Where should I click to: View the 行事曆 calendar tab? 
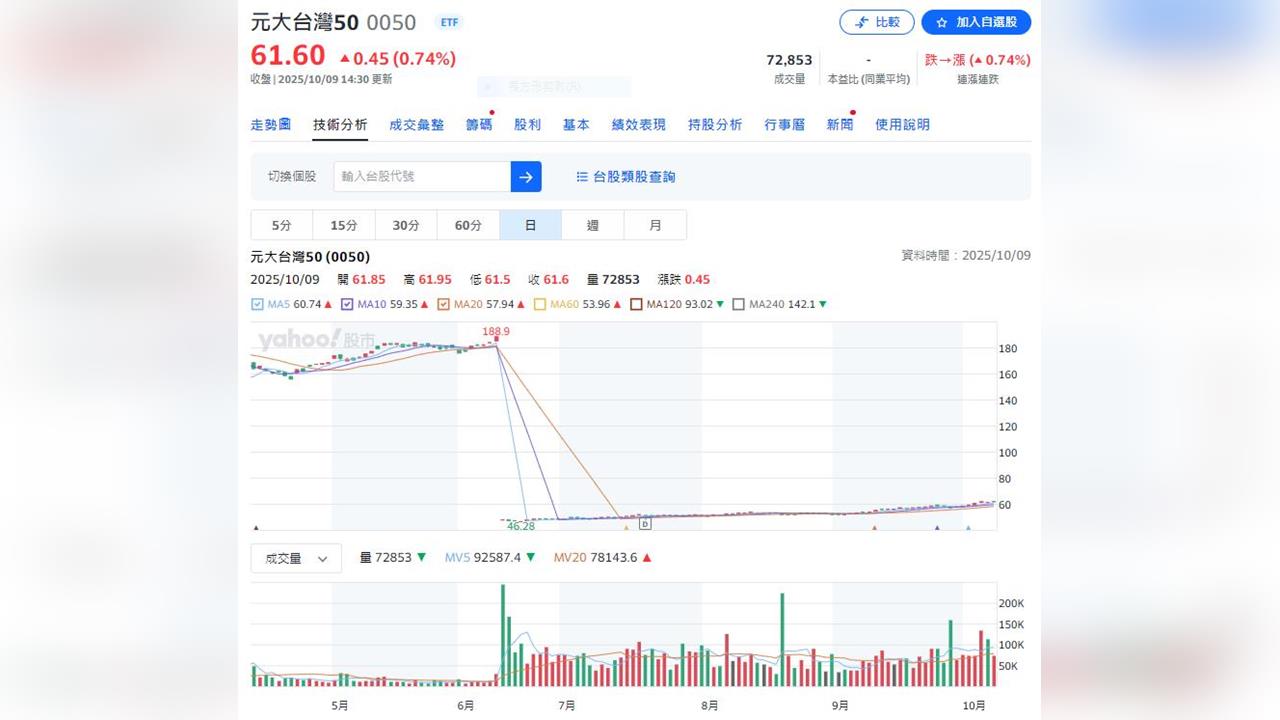click(x=784, y=125)
